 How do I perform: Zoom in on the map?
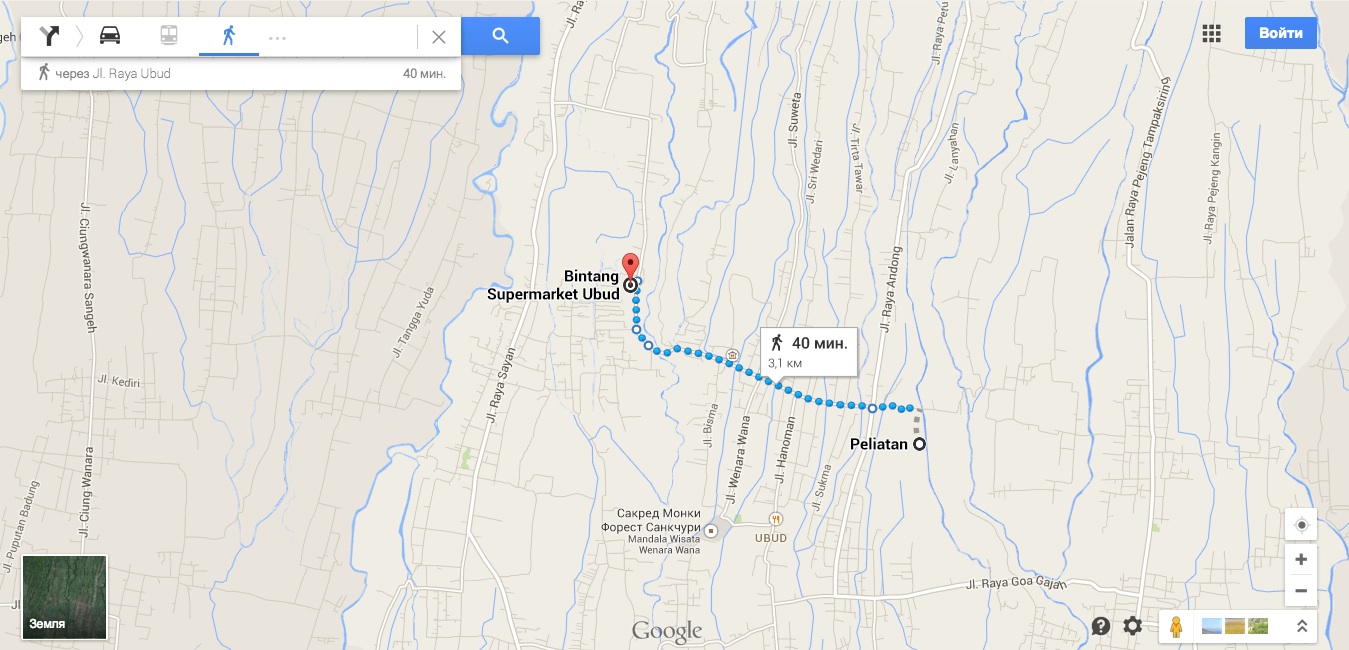(x=1301, y=559)
